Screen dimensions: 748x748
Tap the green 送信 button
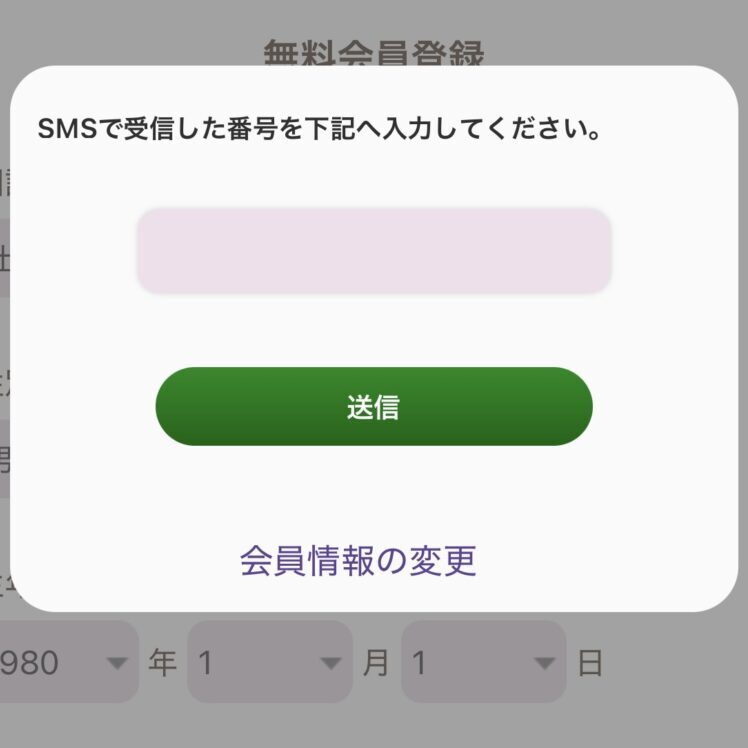coord(374,406)
